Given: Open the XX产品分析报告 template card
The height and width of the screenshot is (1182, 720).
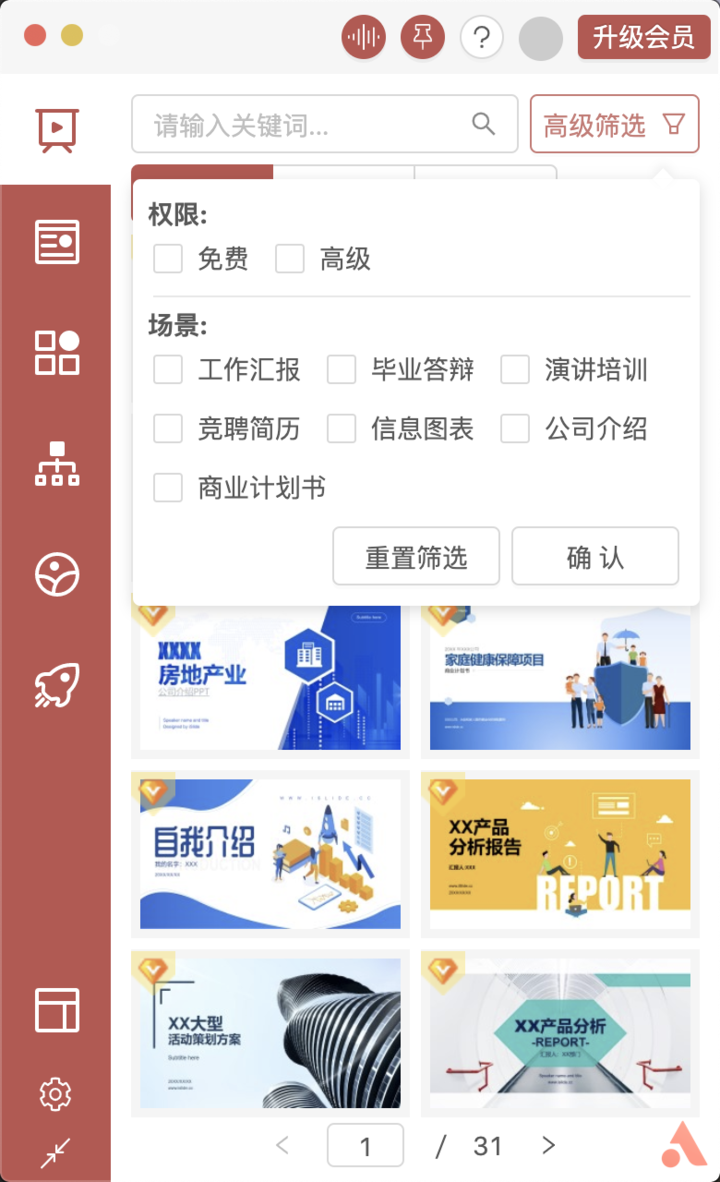Looking at the screenshot, I should click(560, 855).
